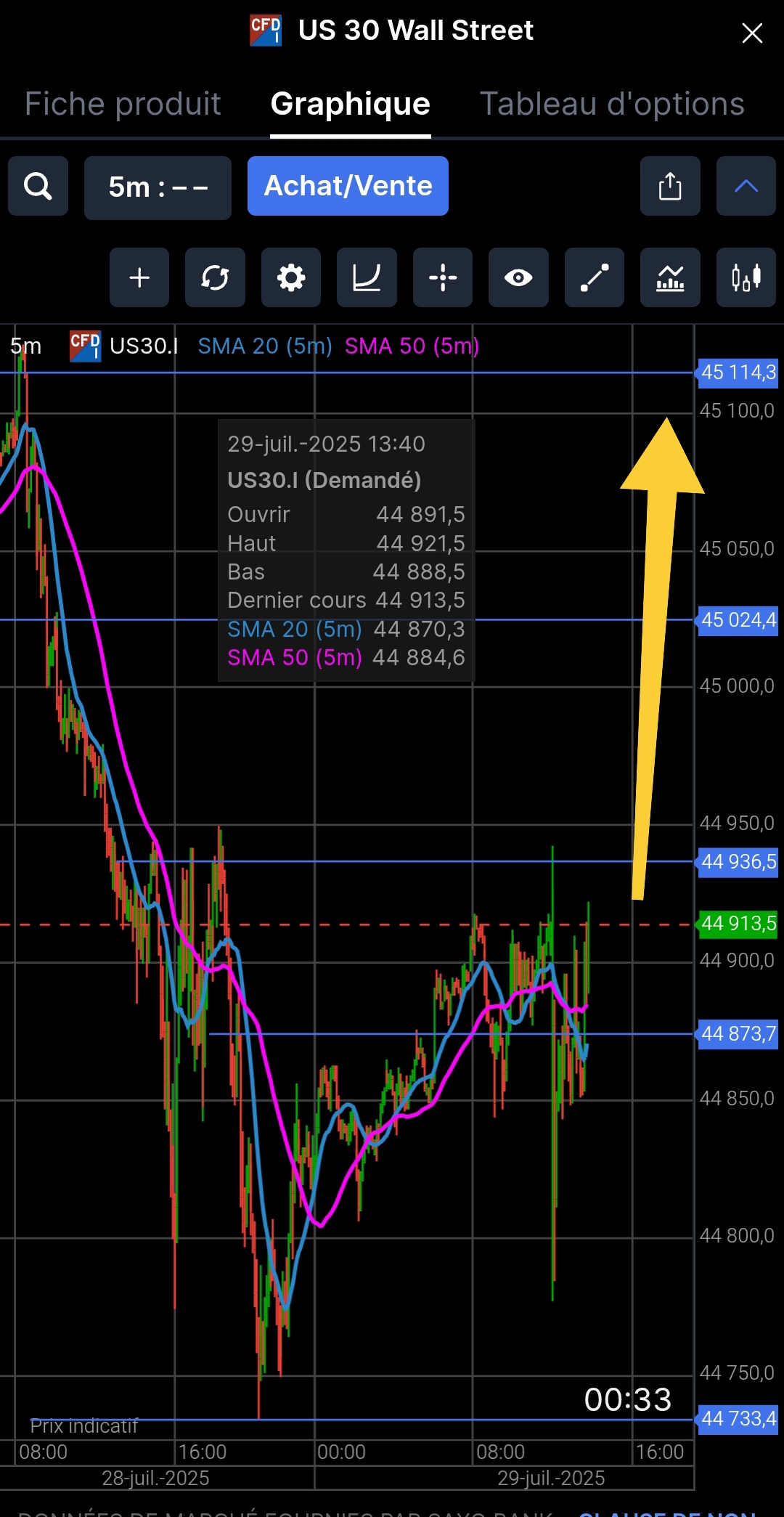Tap the eye visibility icon

(518, 277)
